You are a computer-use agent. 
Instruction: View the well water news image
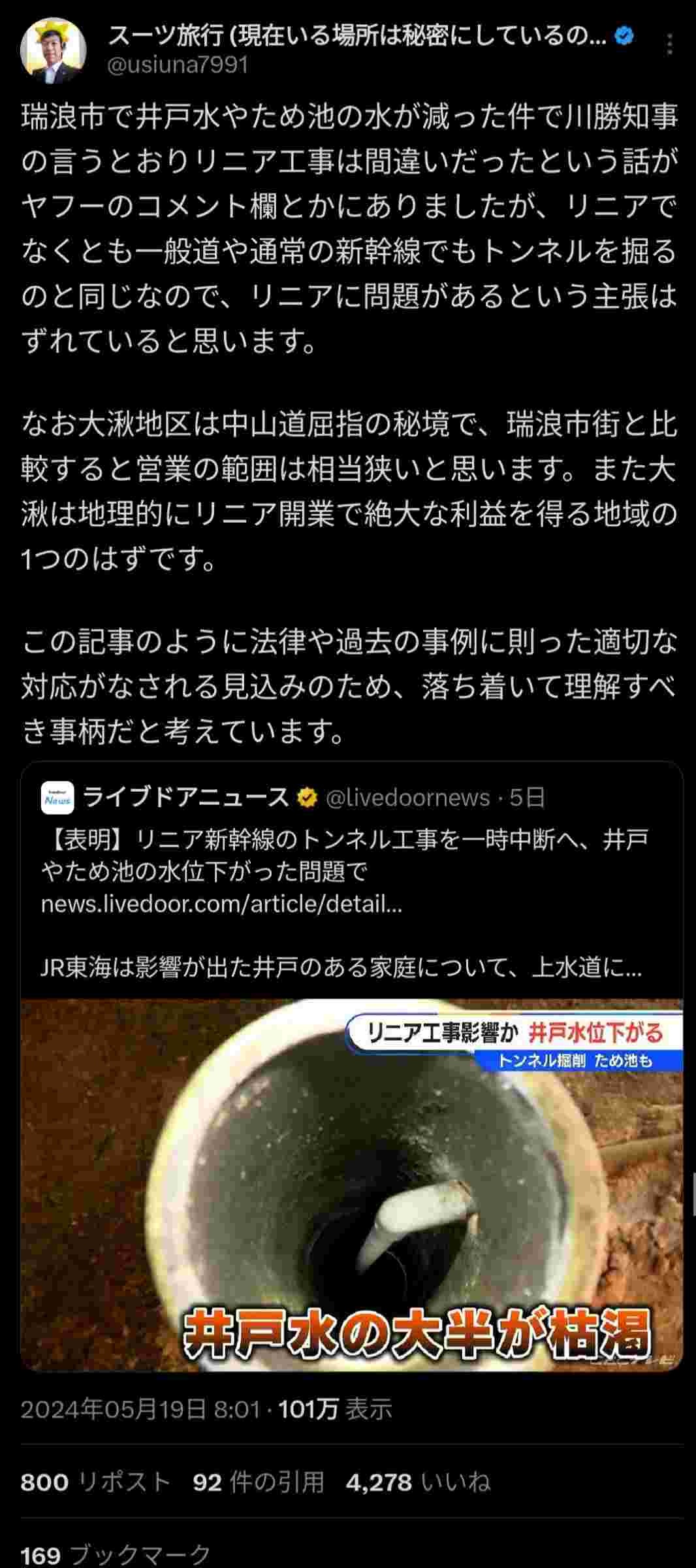(x=351, y=1184)
